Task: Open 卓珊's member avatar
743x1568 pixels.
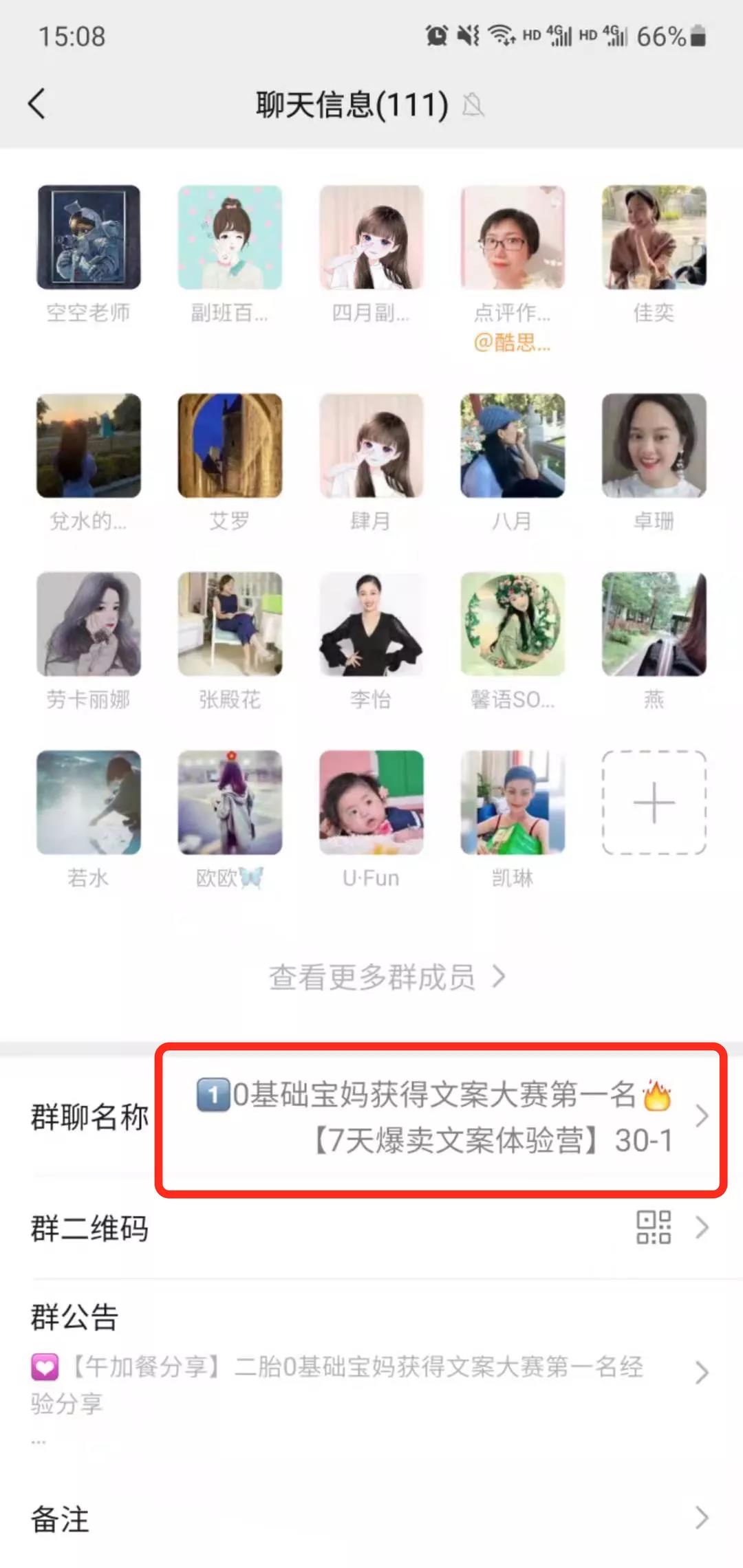Action: point(654,446)
